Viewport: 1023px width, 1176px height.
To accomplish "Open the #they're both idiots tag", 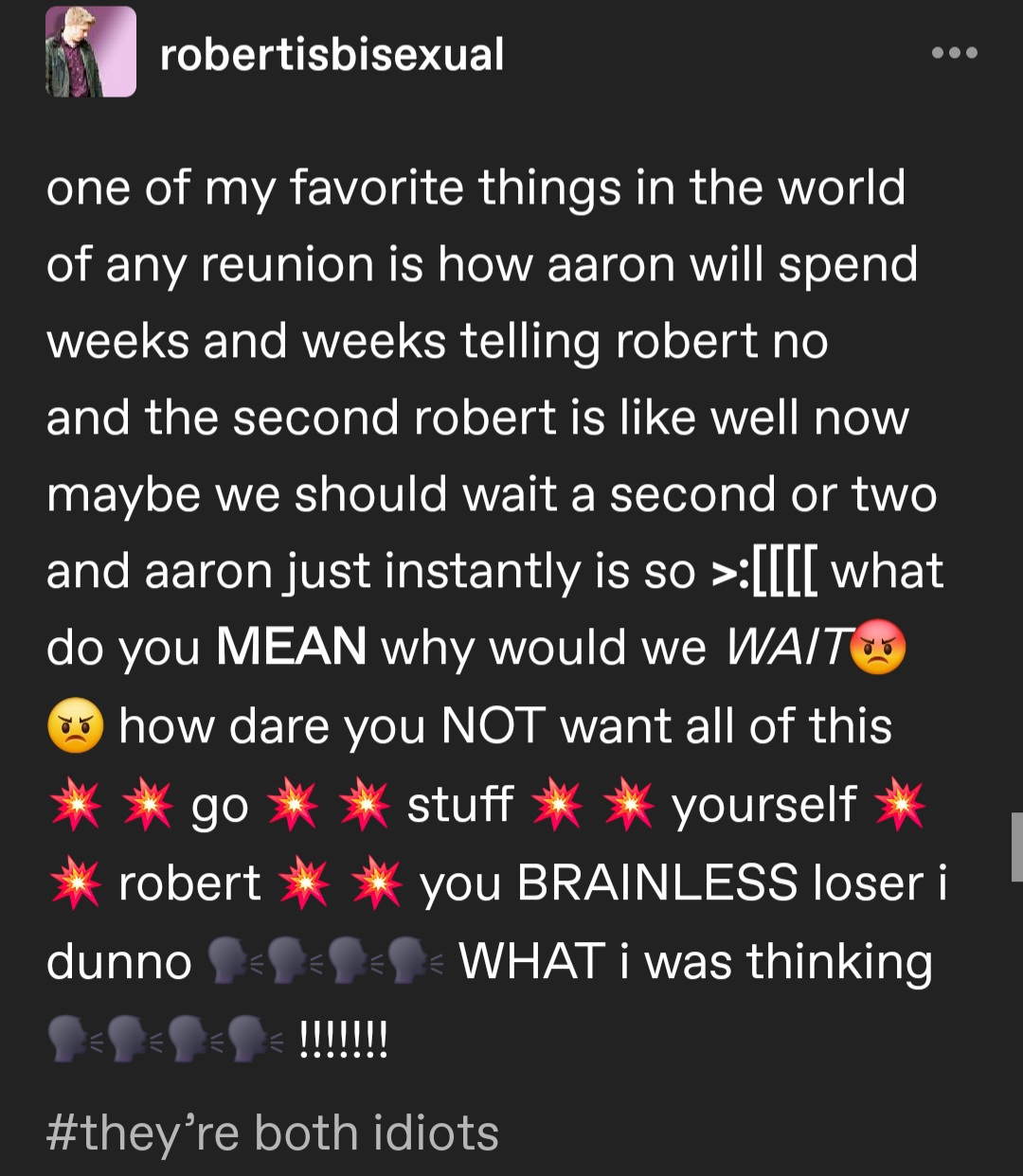I will pyautogui.click(x=273, y=1133).
